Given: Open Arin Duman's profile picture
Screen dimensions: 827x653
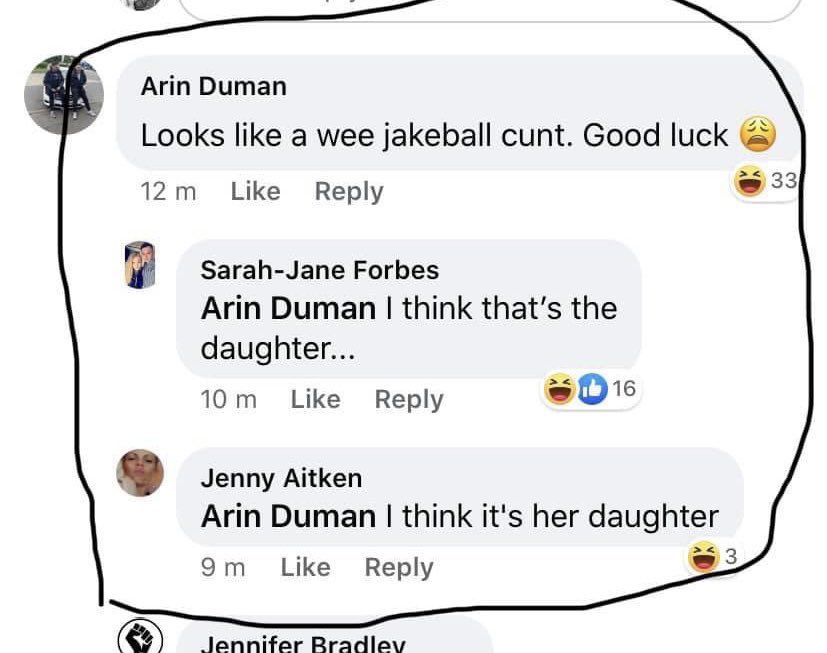Looking at the screenshot, I should coord(64,93).
